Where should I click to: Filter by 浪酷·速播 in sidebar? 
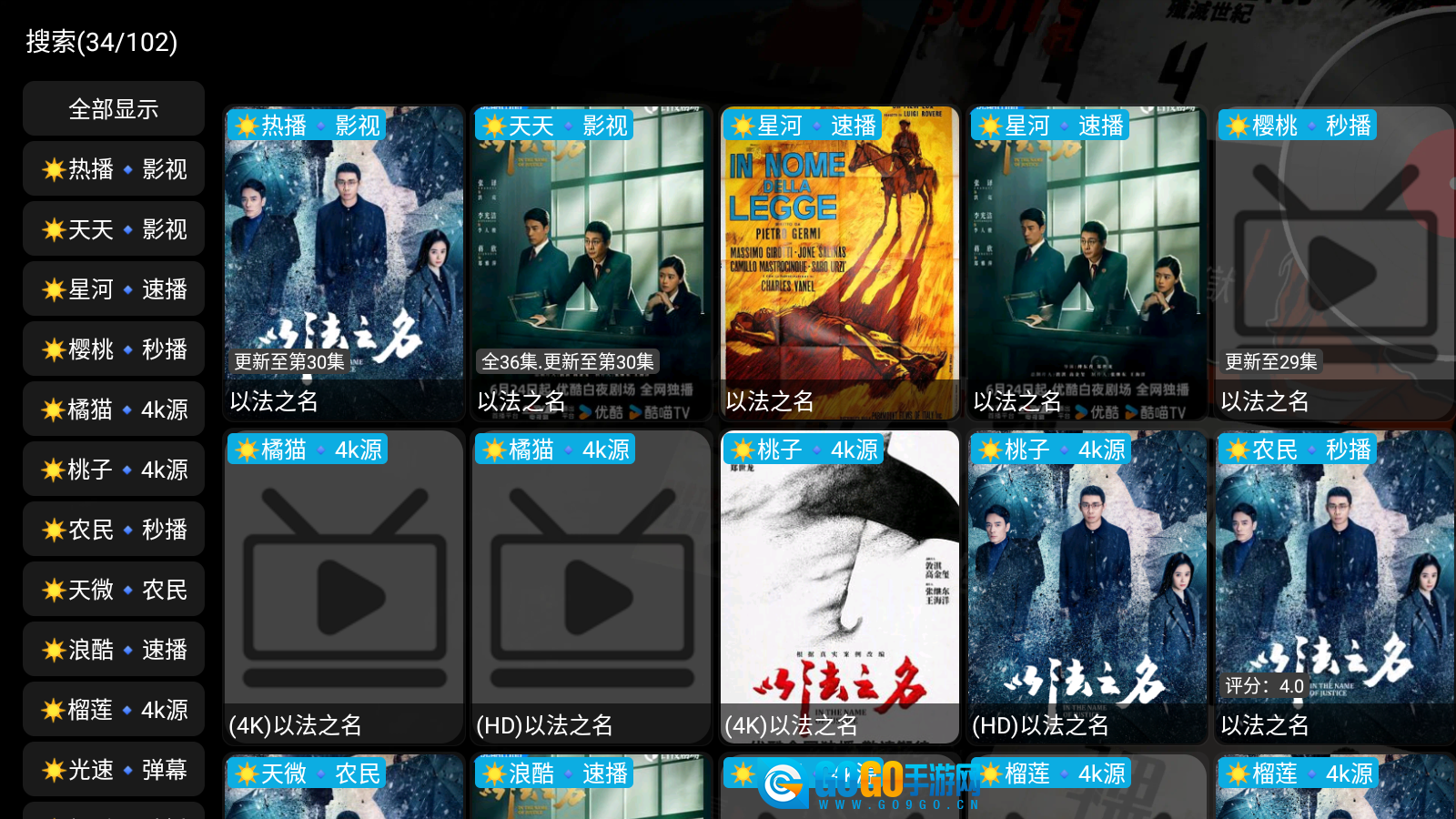tap(114, 650)
